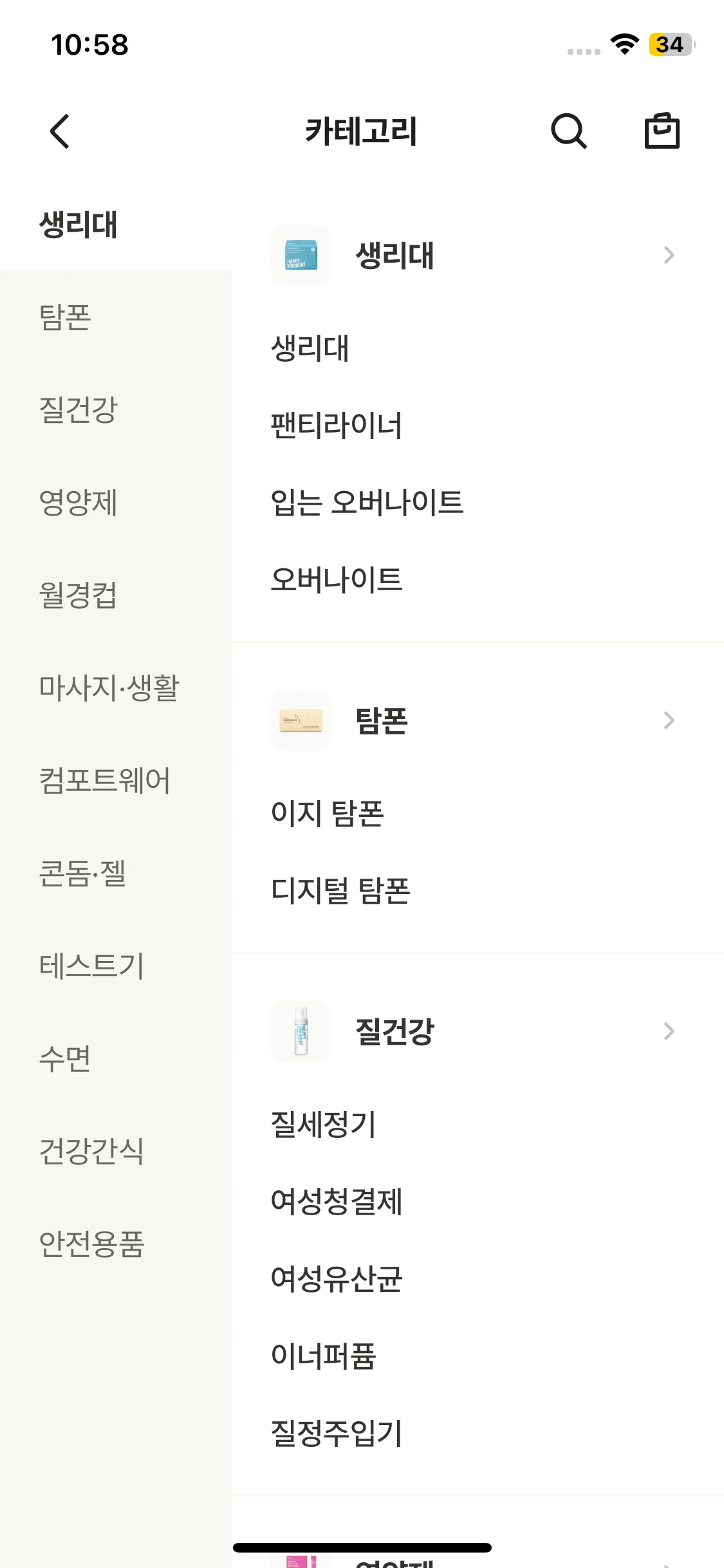Image resolution: width=724 pixels, height=1568 pixels.
Task: Choose 마사지·생활 in the side list
Action: [109, 688]
